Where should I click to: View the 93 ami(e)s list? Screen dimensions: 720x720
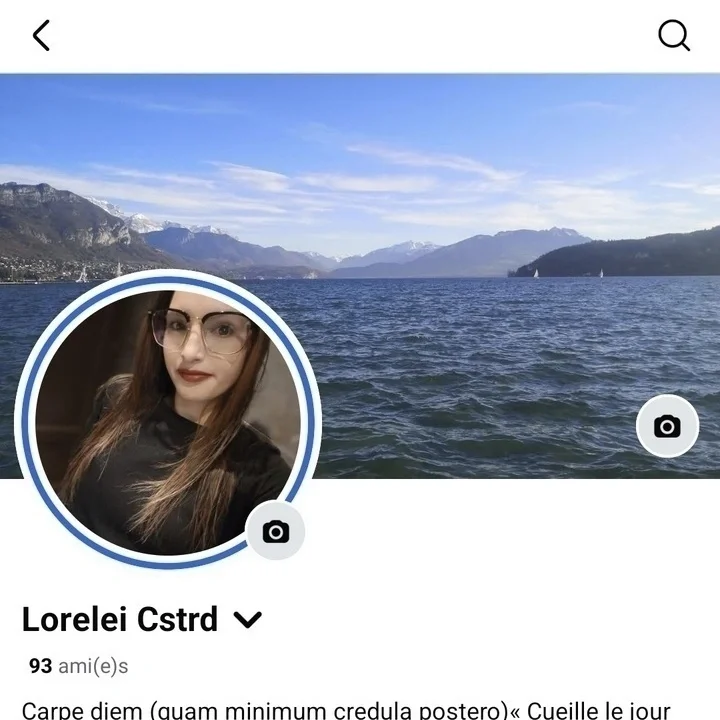78,666
